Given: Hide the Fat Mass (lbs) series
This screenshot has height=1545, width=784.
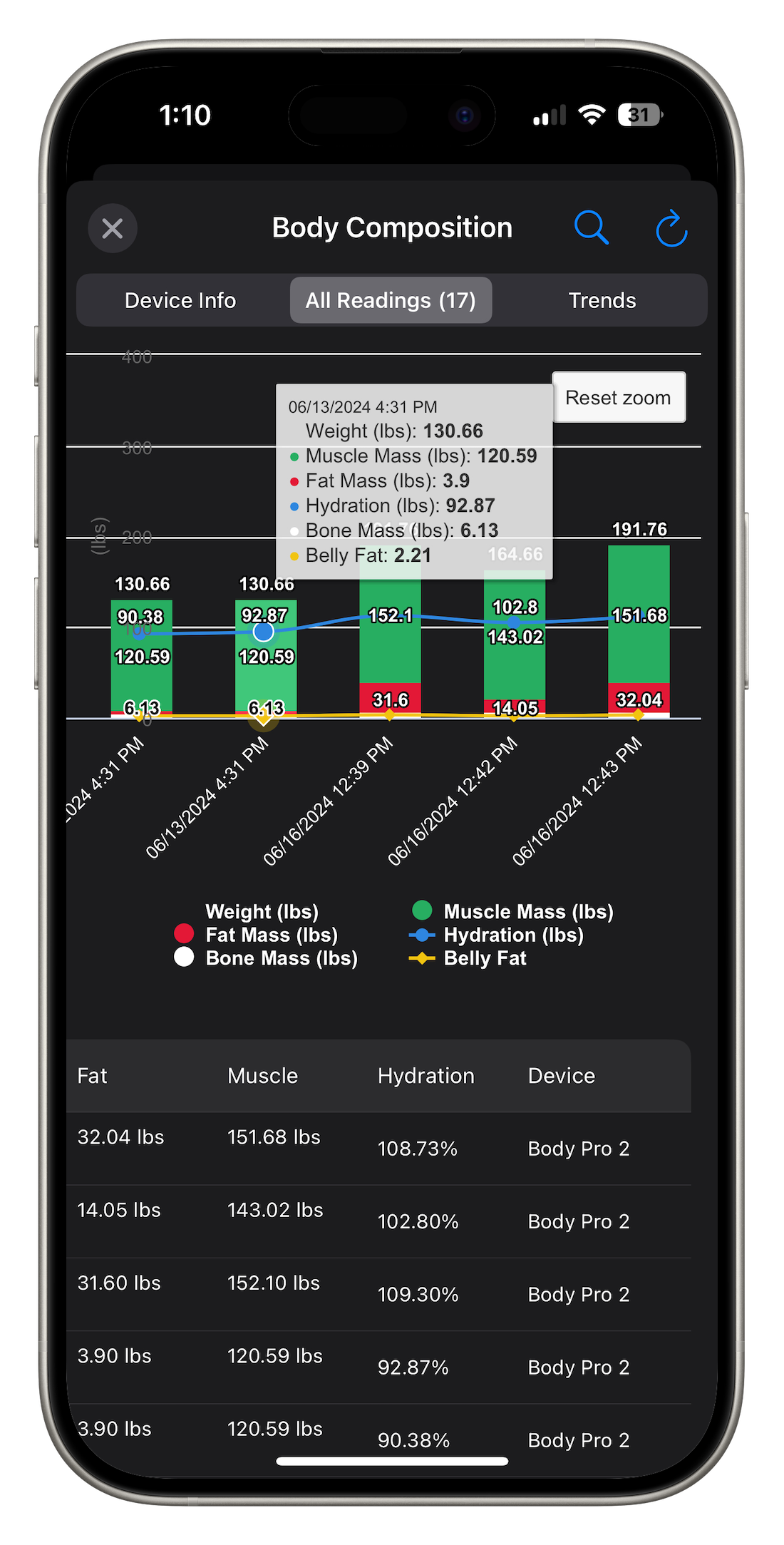Looking at the screenshot, I should click(x=271, y=935).
